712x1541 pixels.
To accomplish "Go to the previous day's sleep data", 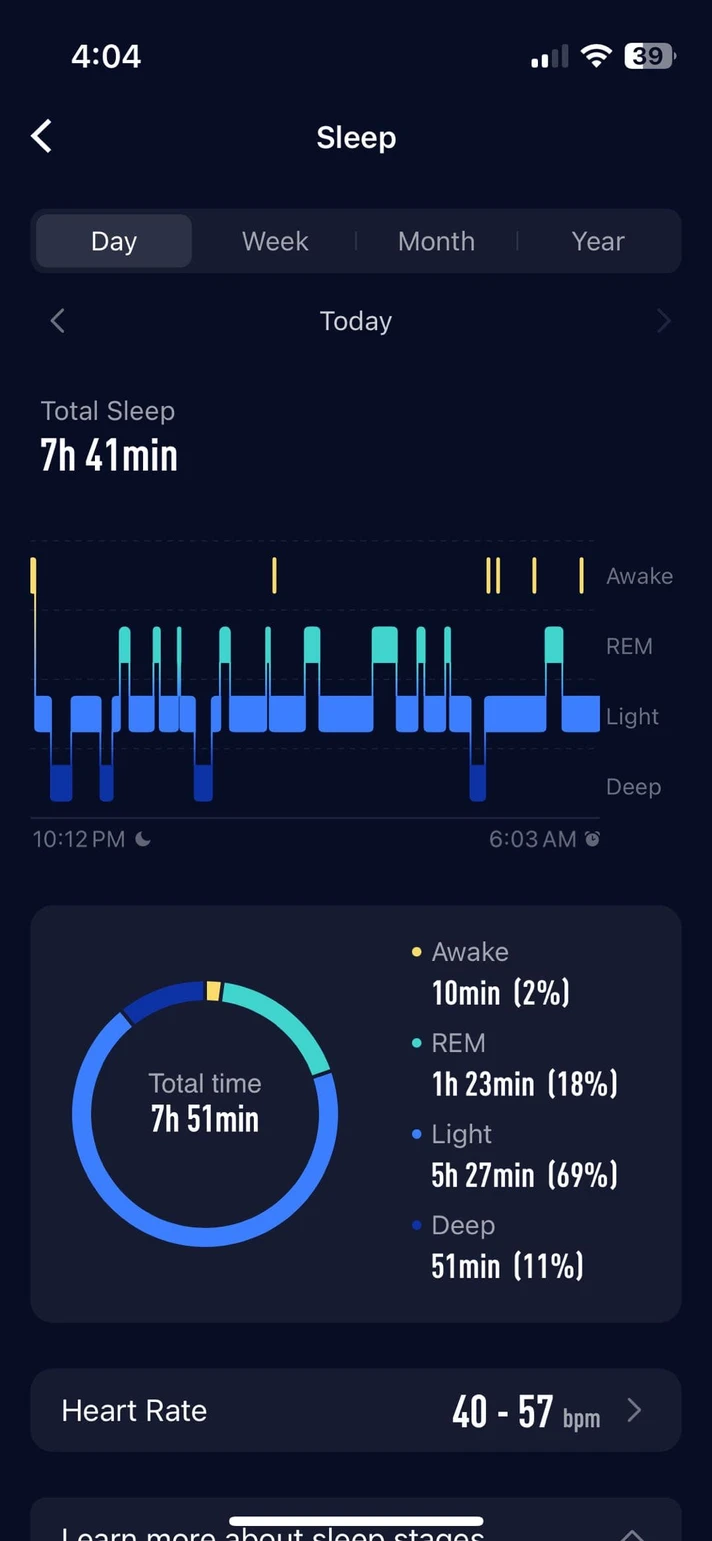I will (x=58, y=321).
